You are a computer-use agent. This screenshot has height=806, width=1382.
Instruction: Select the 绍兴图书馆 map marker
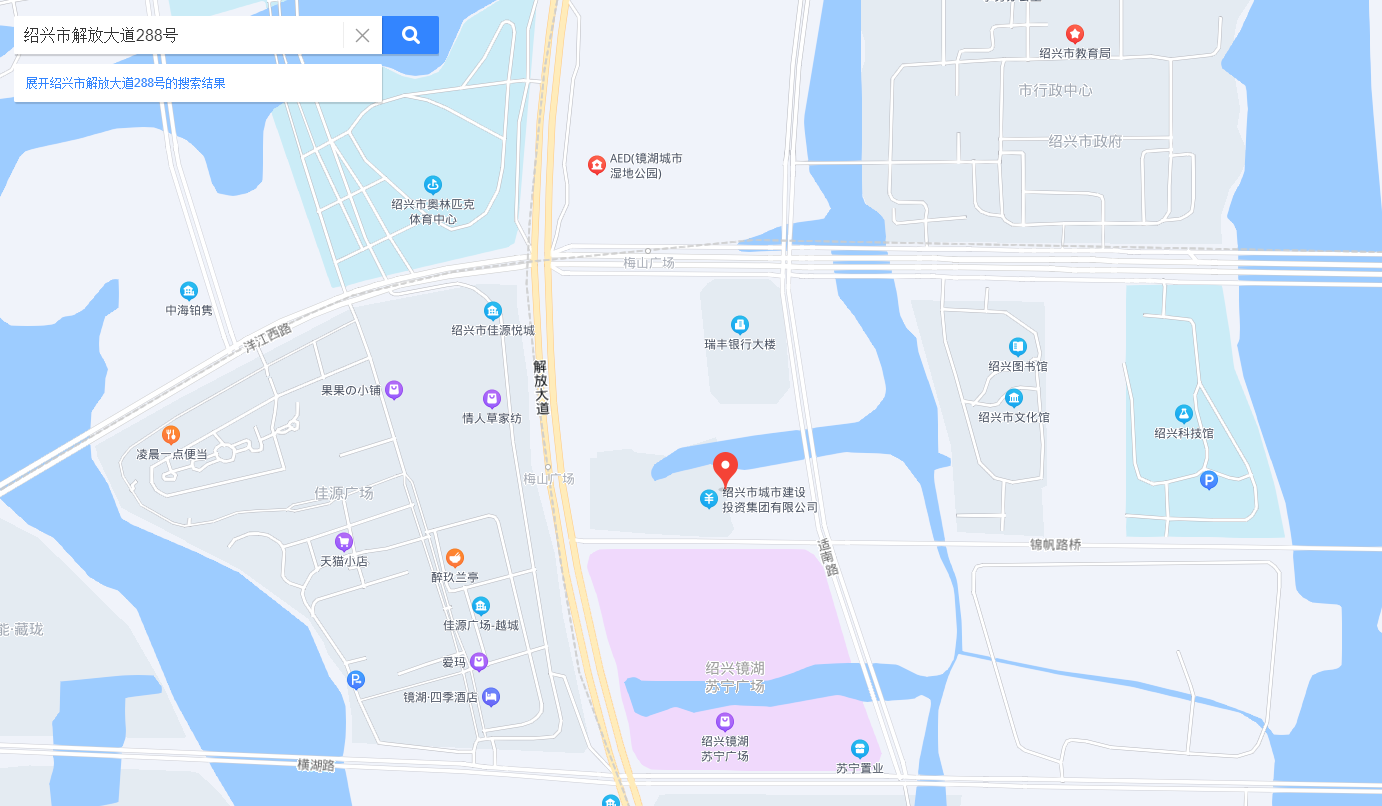tap(1017, 347)
